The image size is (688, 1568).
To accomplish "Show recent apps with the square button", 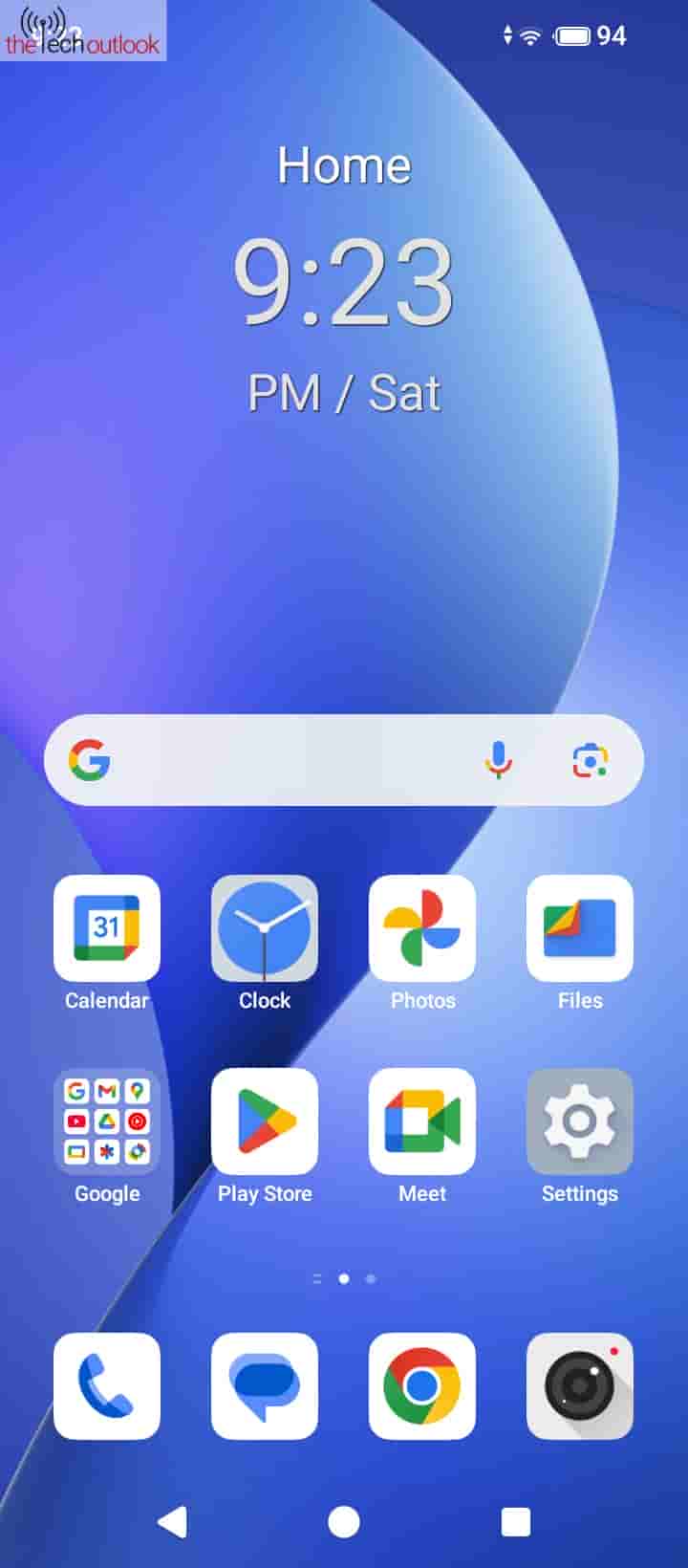I will [x=516, y=1521].
